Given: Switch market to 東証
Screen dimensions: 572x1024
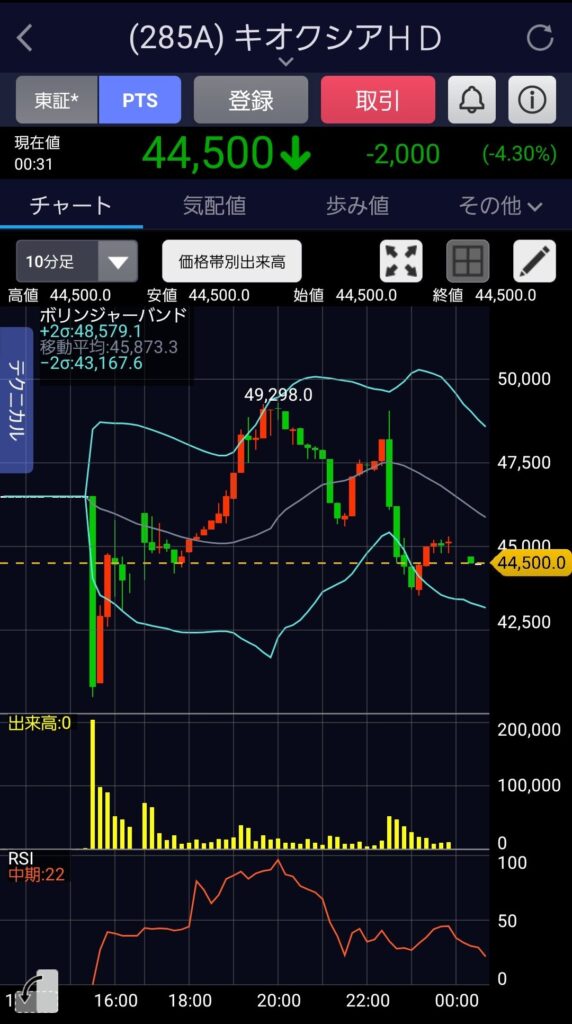Looking at the screenshot, I should click(x=57, y=100).
